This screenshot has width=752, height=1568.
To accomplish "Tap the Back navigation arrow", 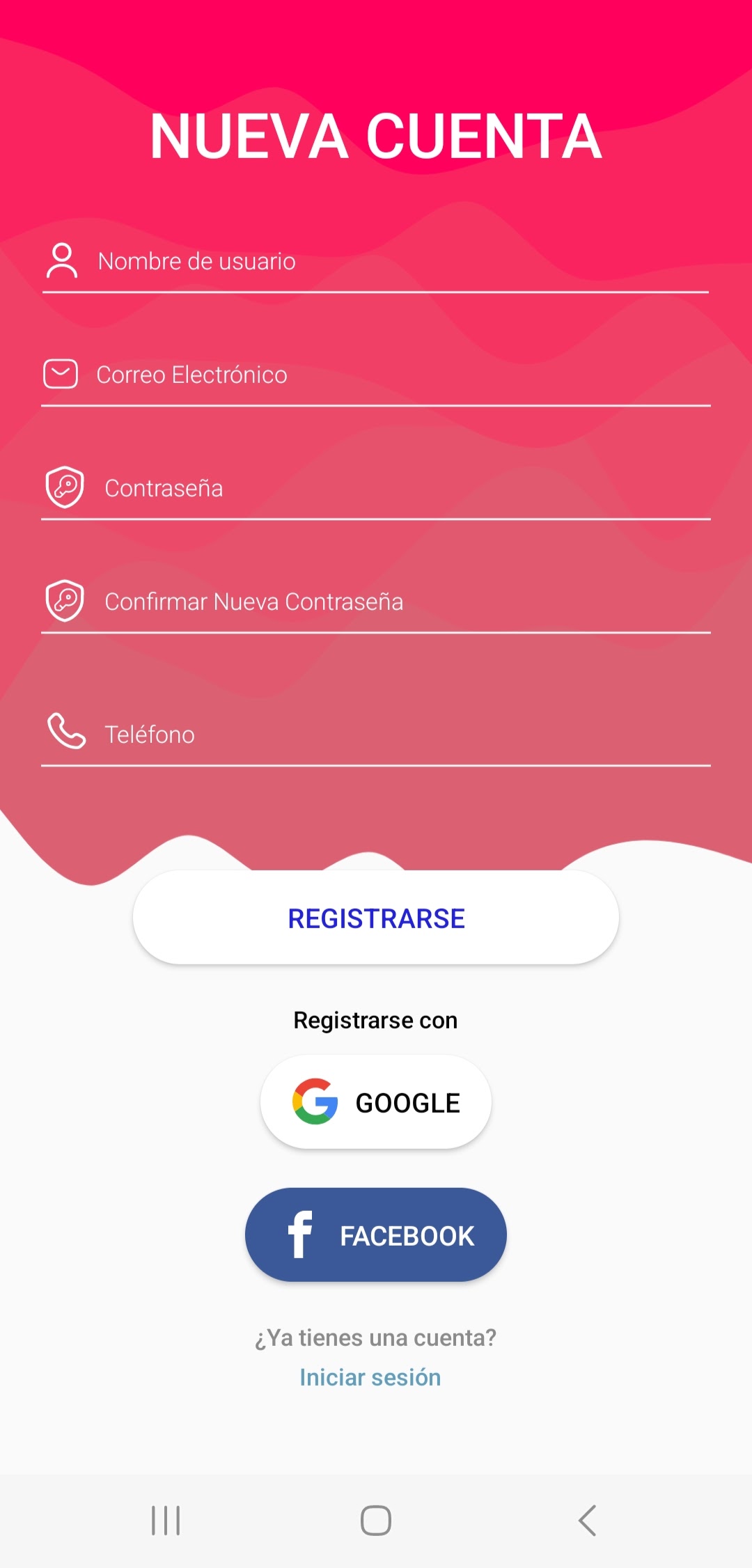I will (x=588, y=1521).
